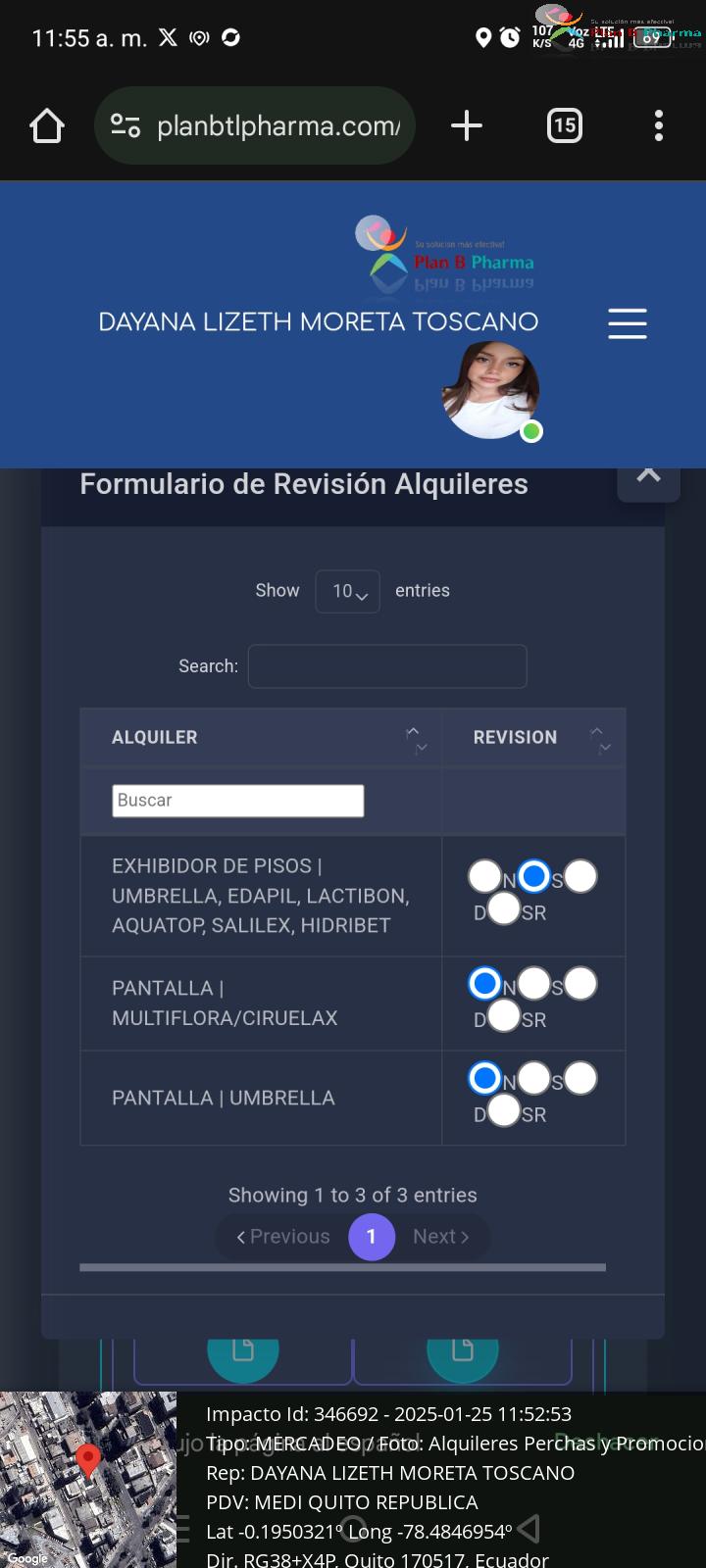Open the Show entries dropdown
Screen dimensions: 706x1568
pos(347,591)
